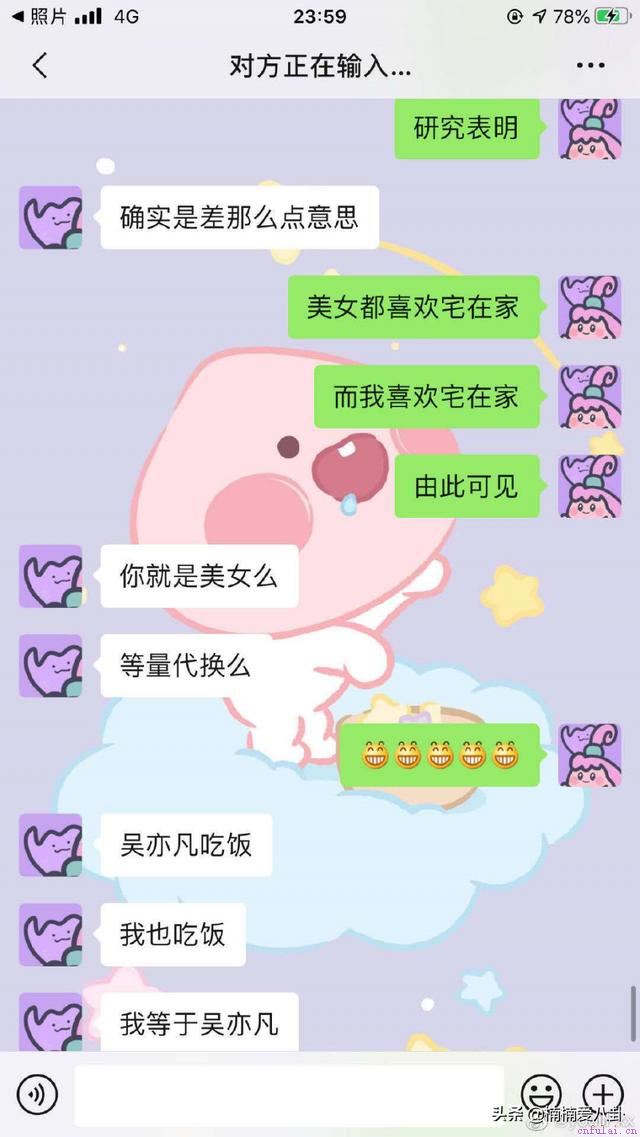Viewport: 640px width, 1137px height.
Task: Open the chat overflow menu
Action: point(591,66)
